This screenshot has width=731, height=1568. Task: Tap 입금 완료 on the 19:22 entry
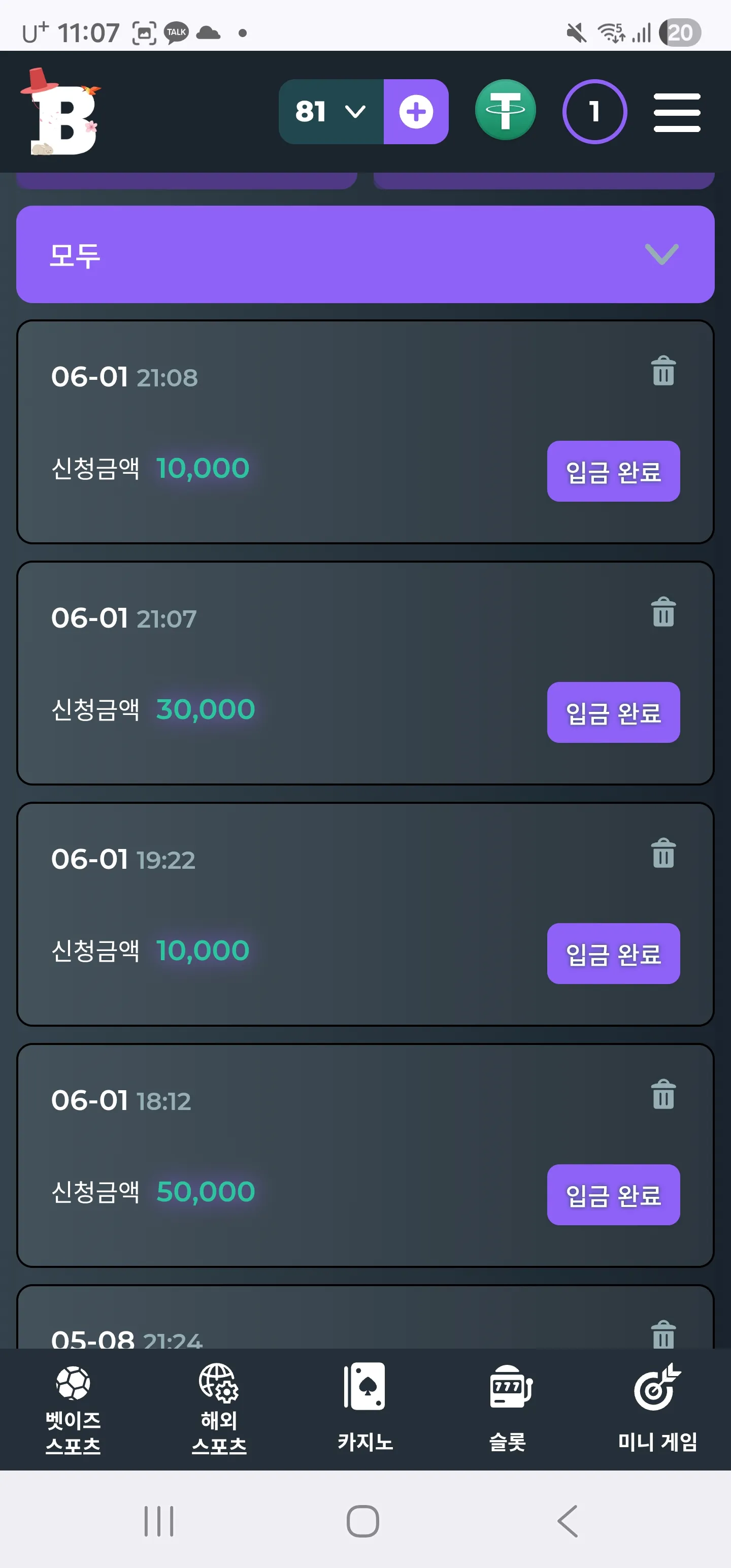click(614, 954)
